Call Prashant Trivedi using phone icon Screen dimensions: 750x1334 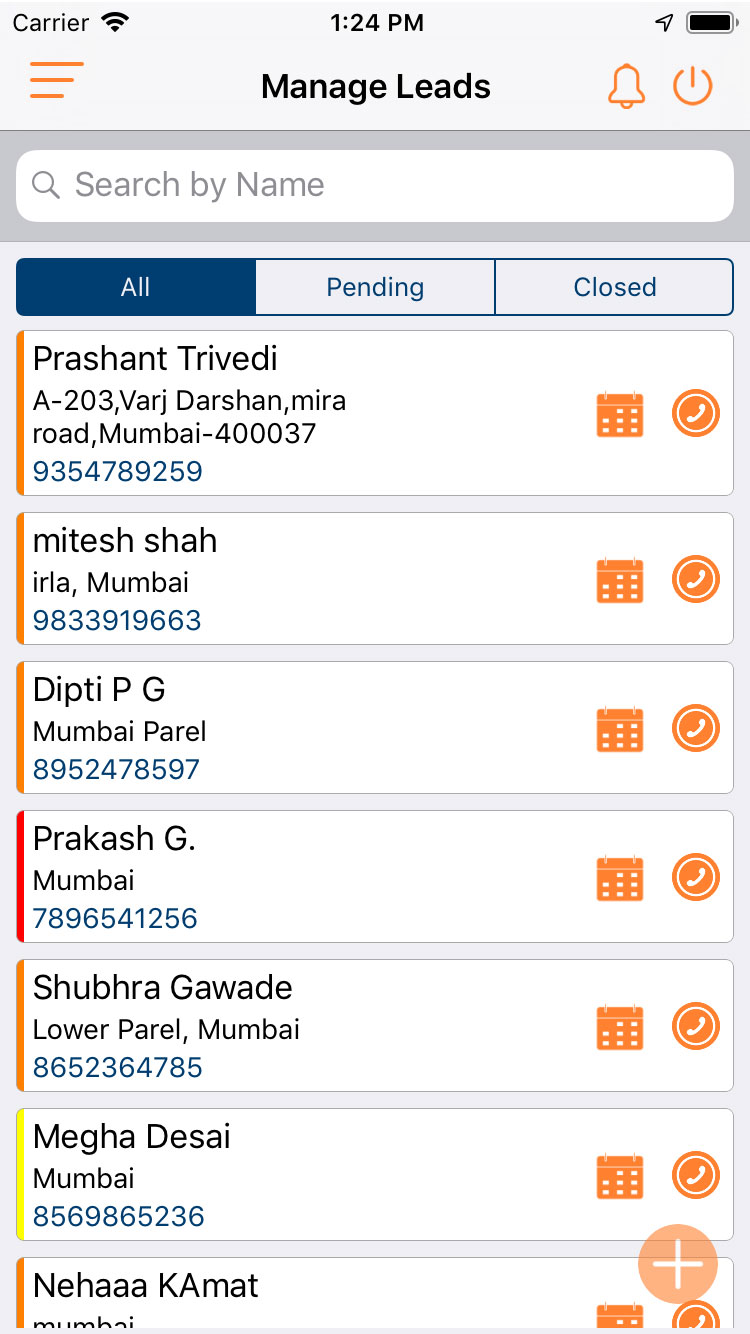696,413
